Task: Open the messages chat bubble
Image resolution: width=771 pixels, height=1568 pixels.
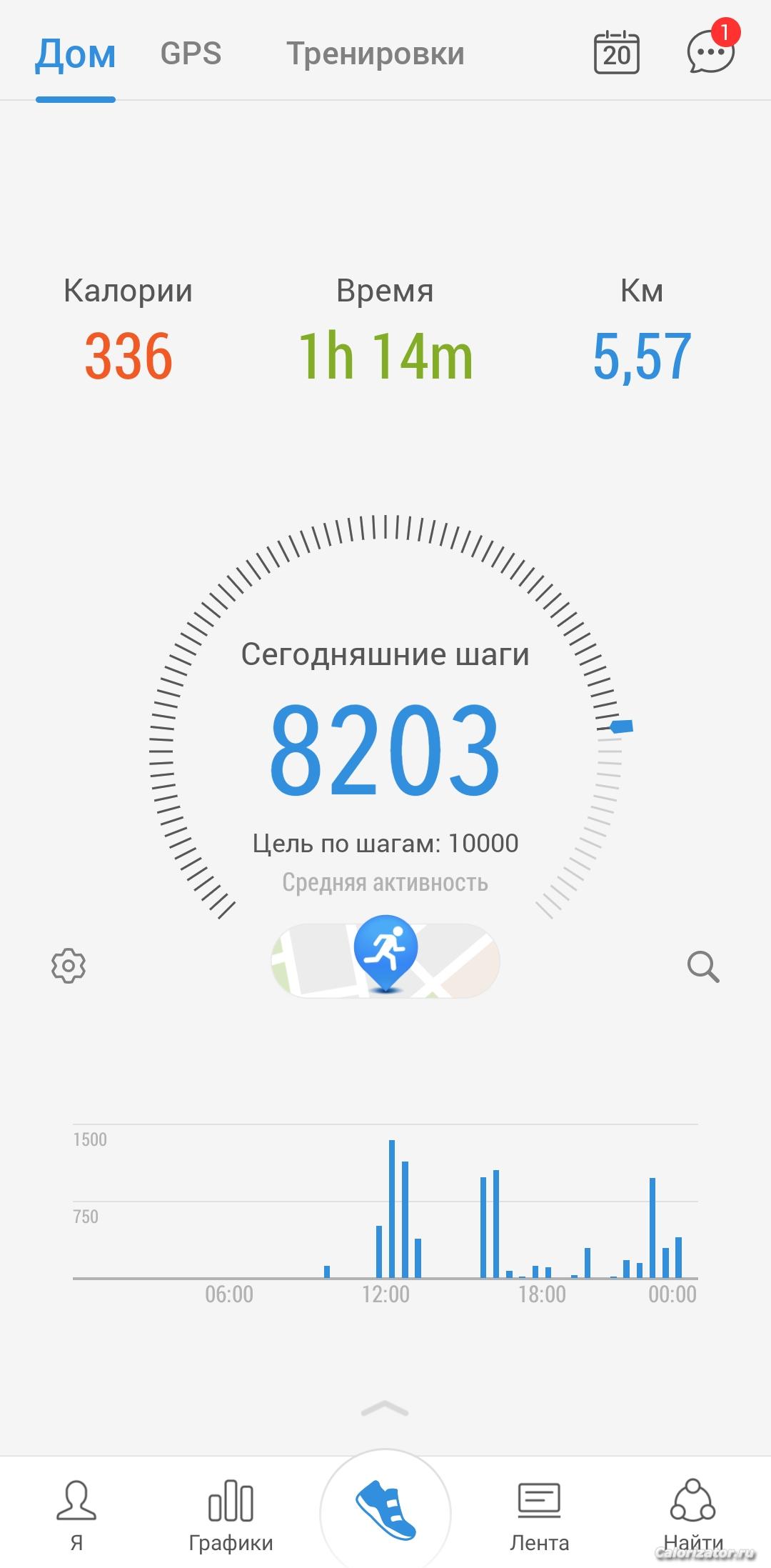Action: point(710,51)
